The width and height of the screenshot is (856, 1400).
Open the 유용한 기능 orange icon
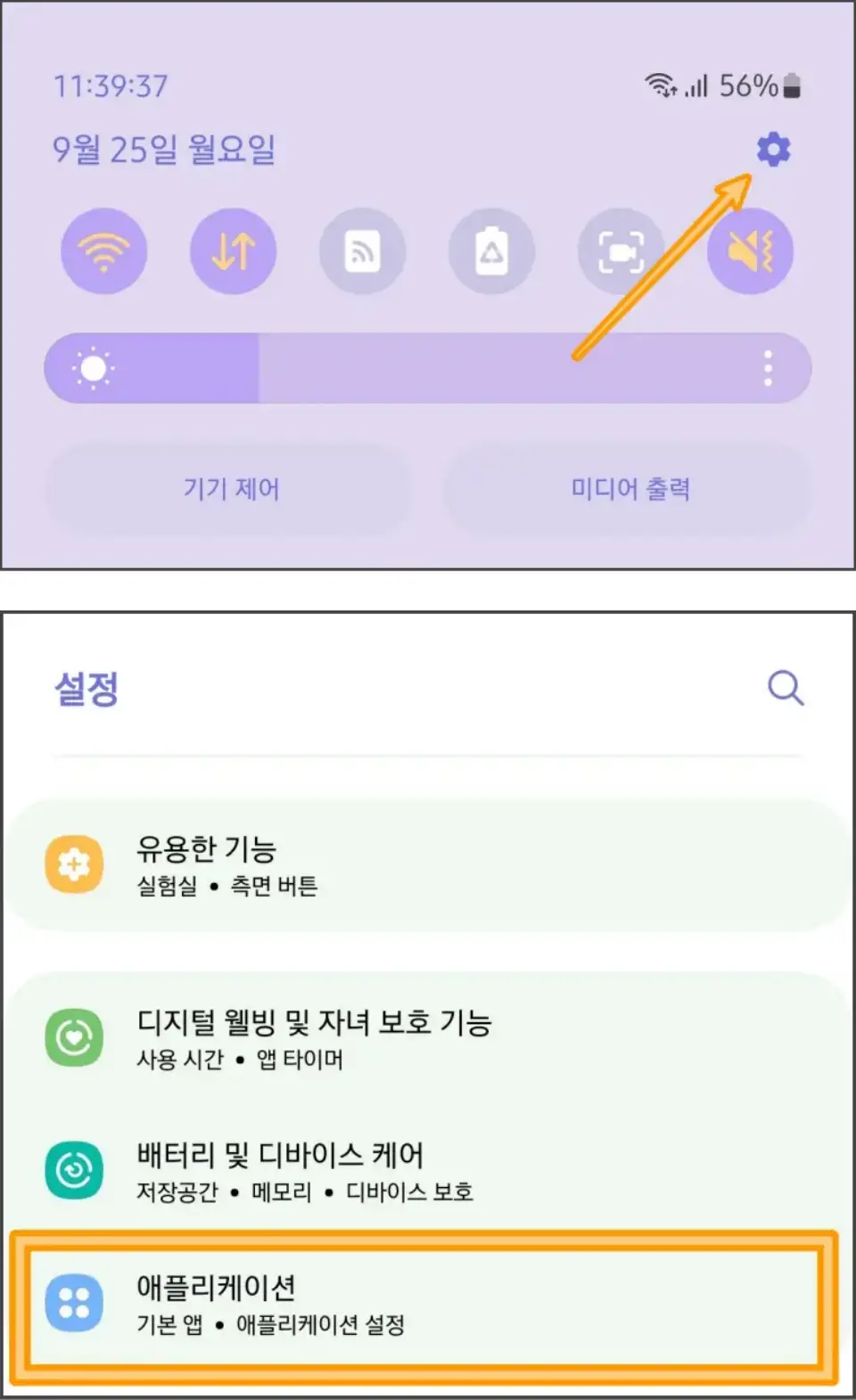click(75, 864)
